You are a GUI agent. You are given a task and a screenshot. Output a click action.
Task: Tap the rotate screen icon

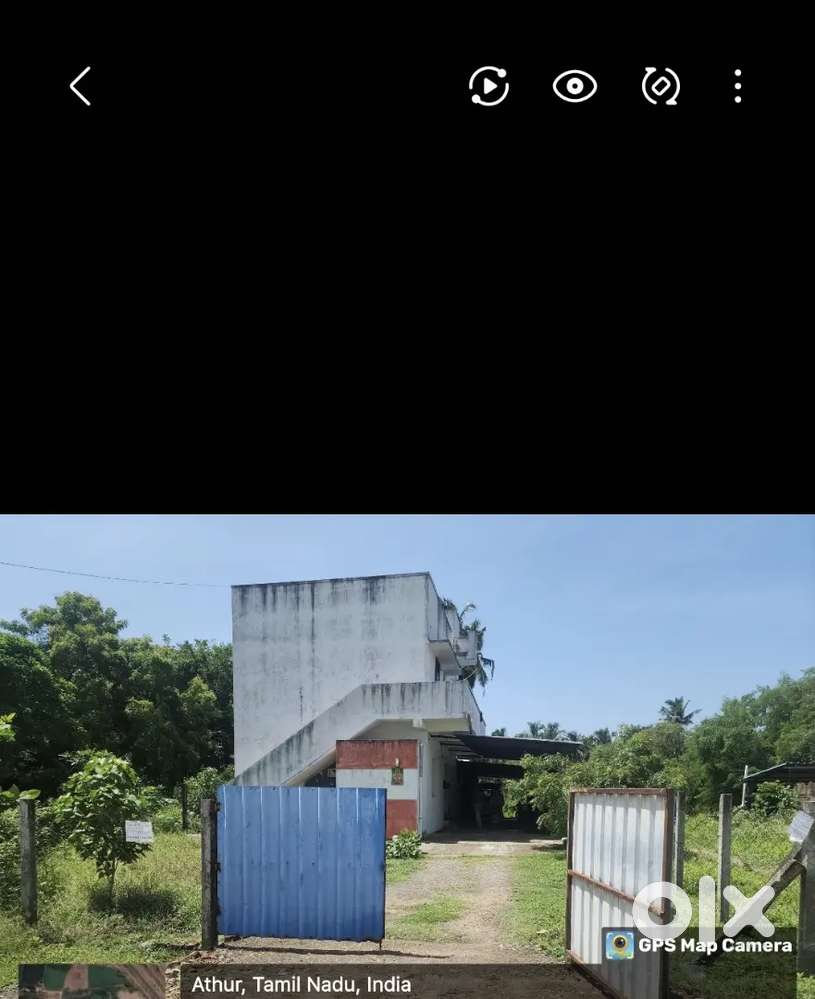661,87
